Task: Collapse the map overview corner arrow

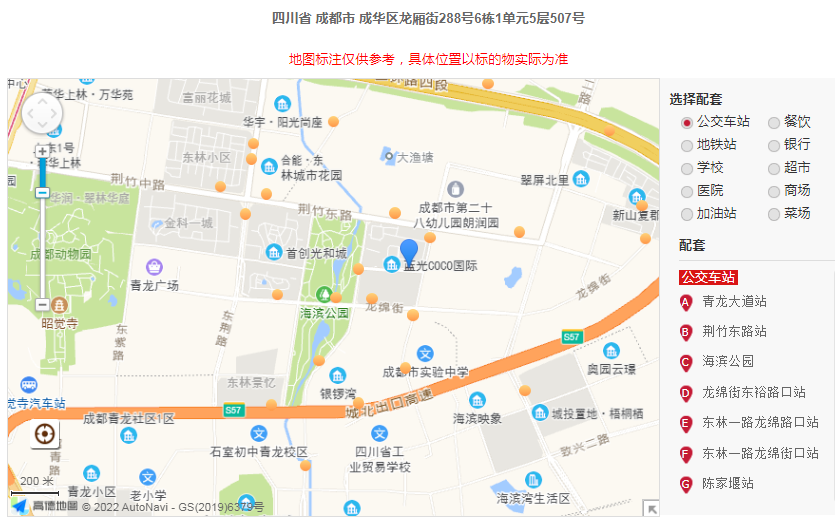Action: (x=651, y=508)
